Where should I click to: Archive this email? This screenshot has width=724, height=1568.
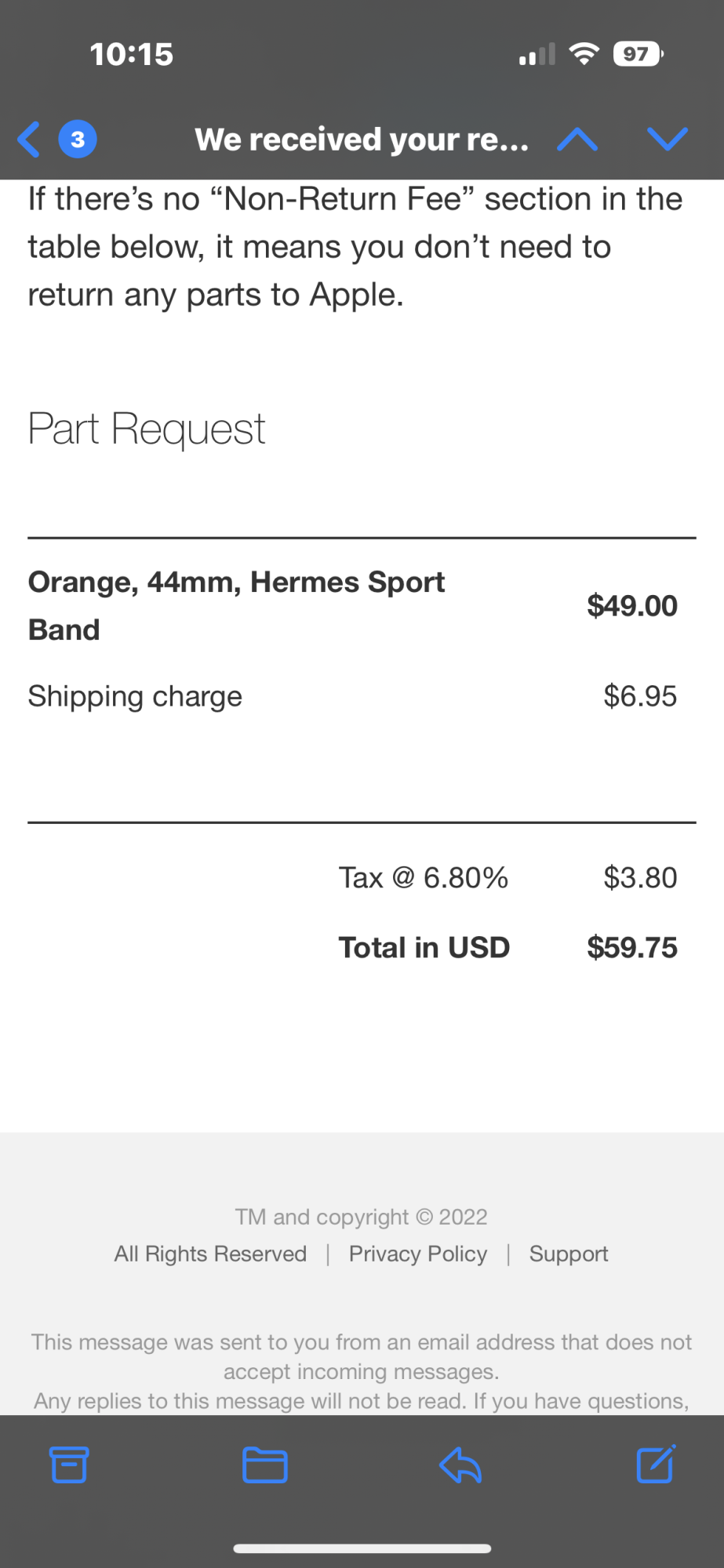coord(69,1465)
